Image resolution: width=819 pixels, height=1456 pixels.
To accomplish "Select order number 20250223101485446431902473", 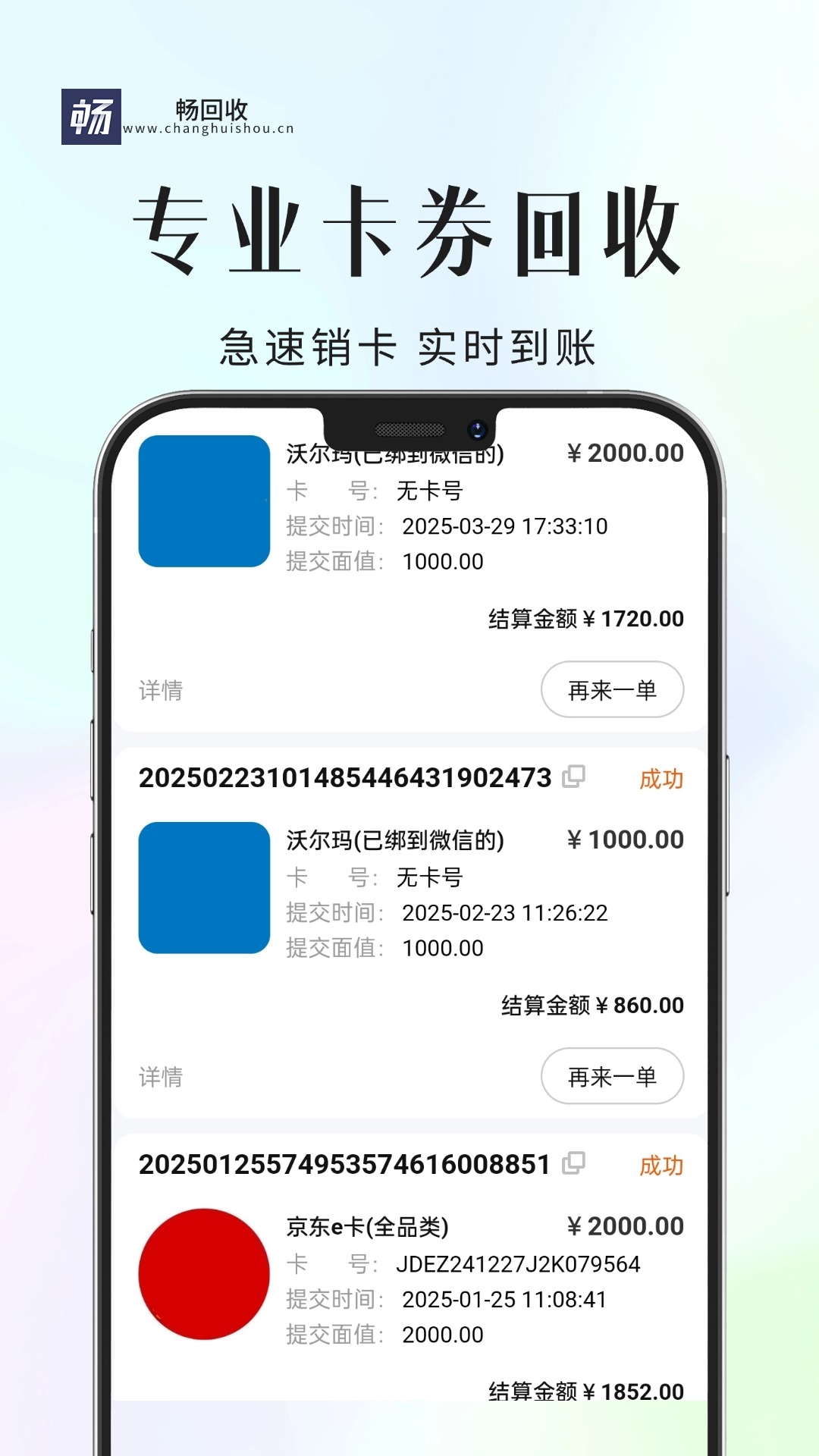I will (x=345, y=779).
